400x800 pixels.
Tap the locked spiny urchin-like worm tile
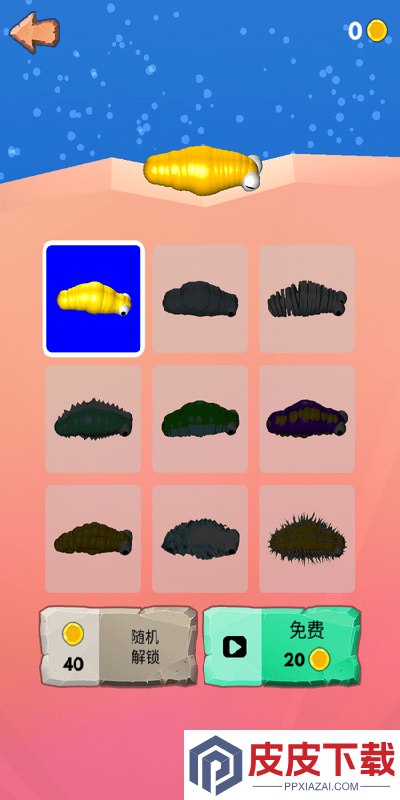tap(307, 539)
